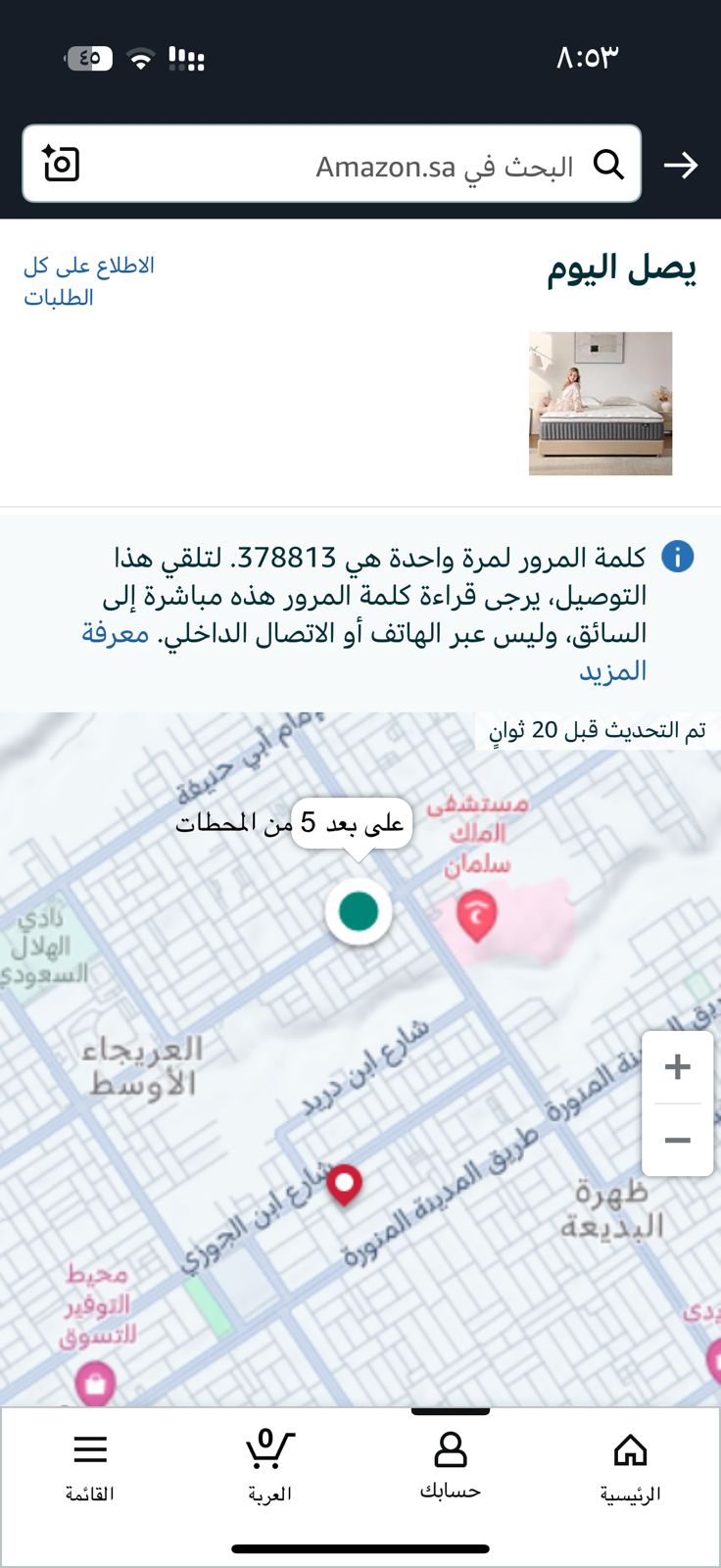Go back using the arrow icon
This screenshot has height=1568, width=721.
(681, 165)
